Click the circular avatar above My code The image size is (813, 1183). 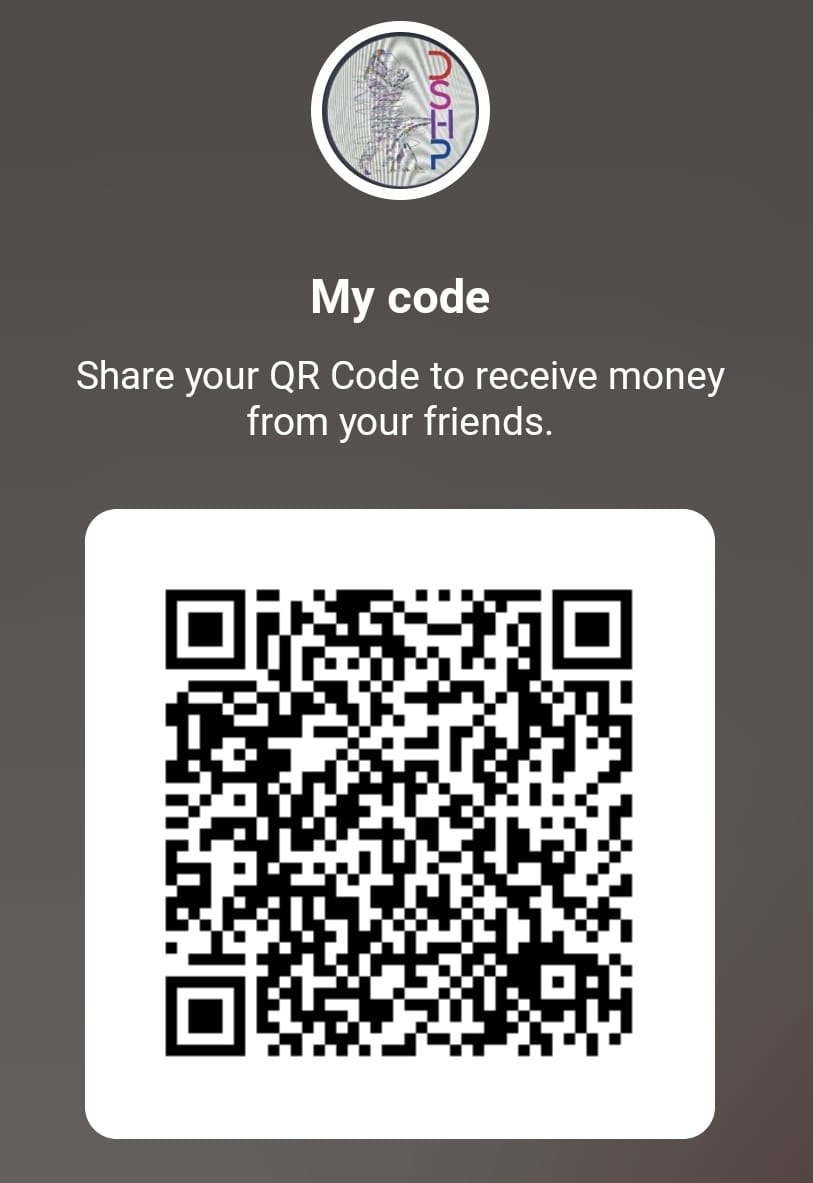[400, 110]
